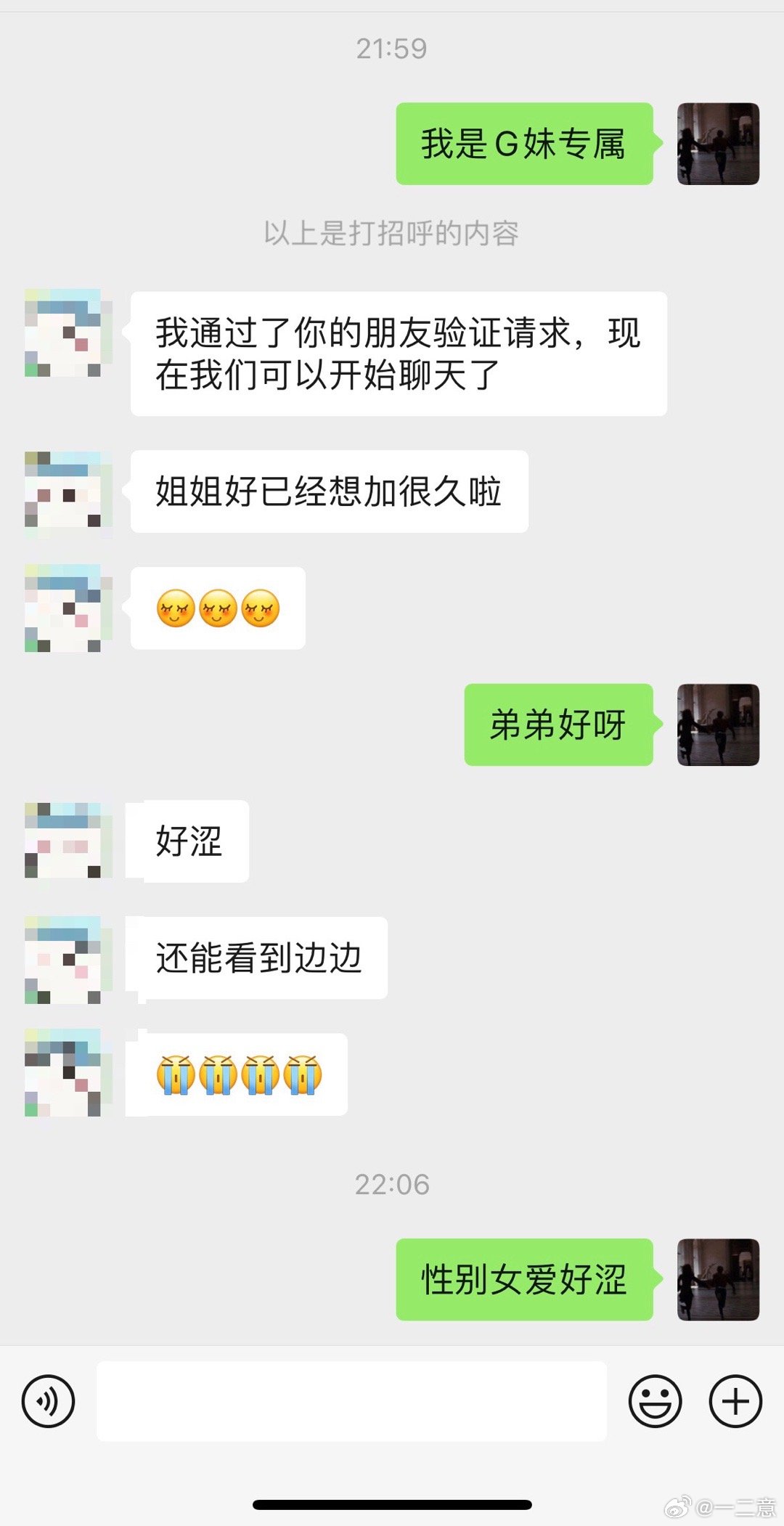
Task: Open contact's avatar next to 还能看到边边
Action: click(x=68, y=960)
